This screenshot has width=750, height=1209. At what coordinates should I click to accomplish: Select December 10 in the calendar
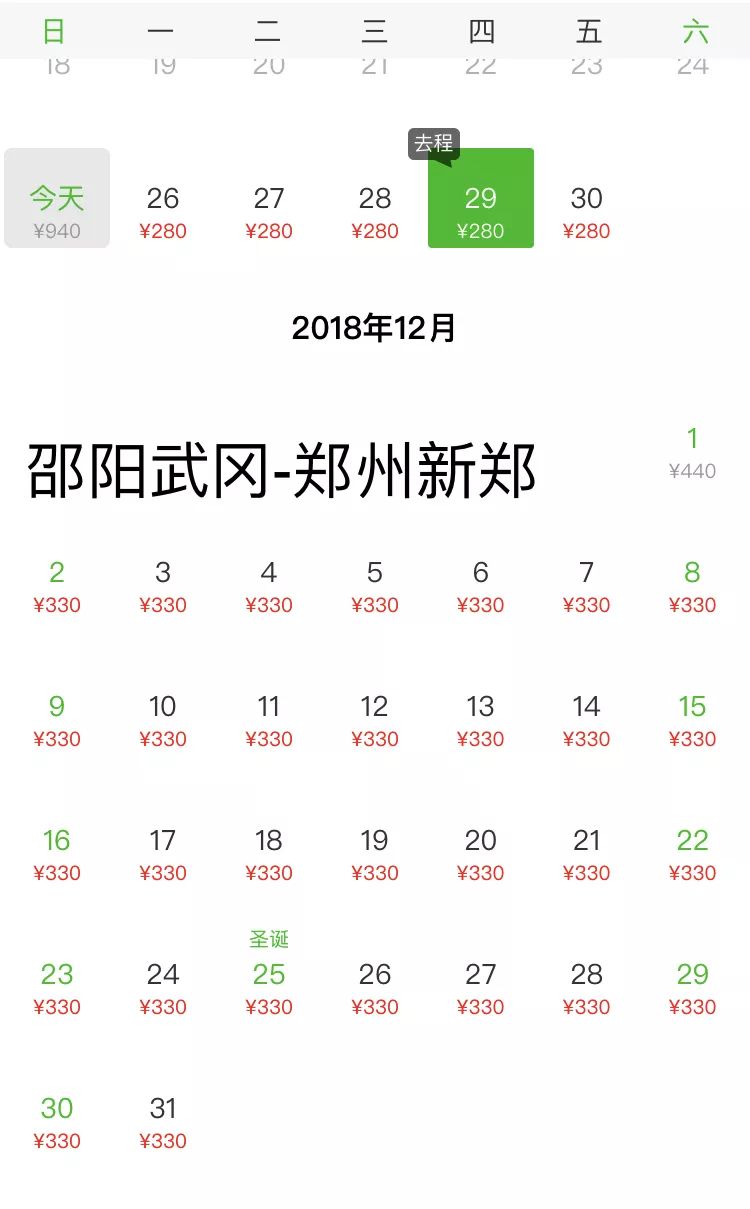coord(163,721)
